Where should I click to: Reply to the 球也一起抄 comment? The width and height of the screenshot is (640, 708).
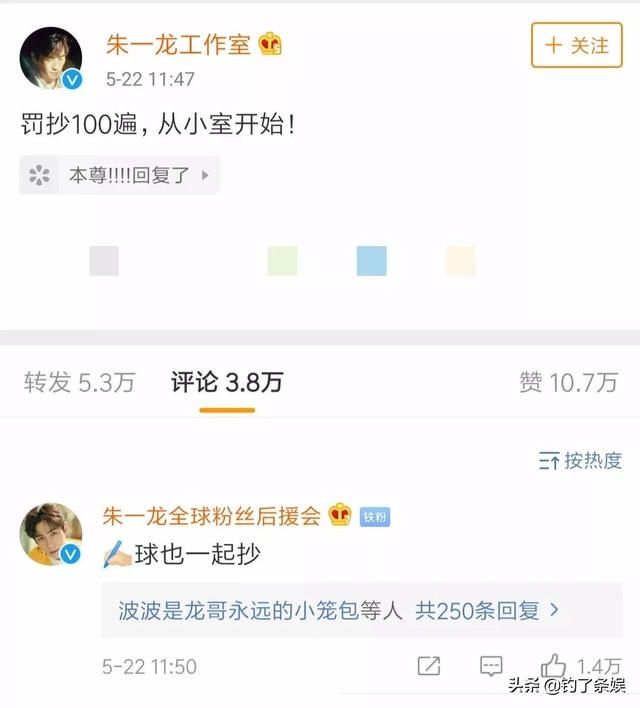(490, 666)
